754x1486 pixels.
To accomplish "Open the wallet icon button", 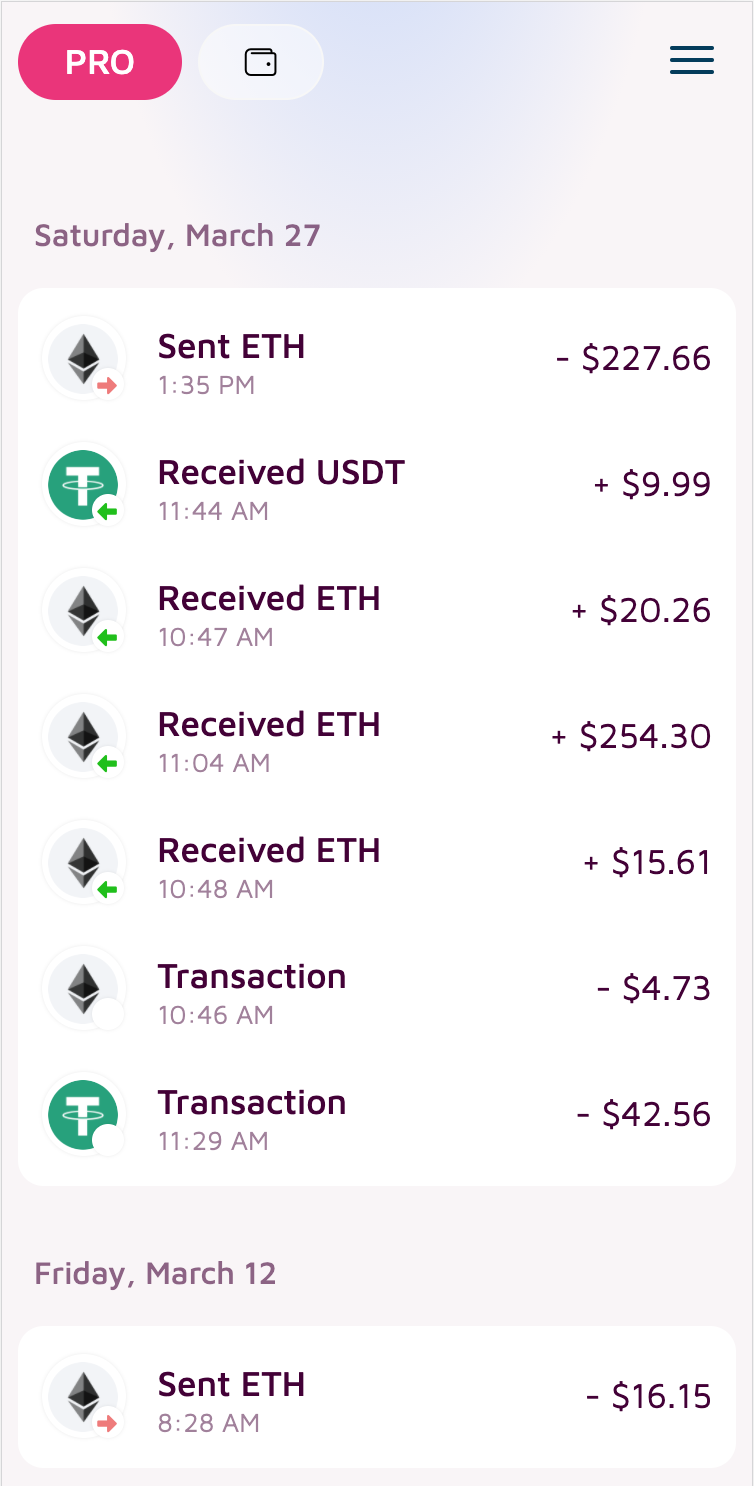I will (x=261, y=62).
